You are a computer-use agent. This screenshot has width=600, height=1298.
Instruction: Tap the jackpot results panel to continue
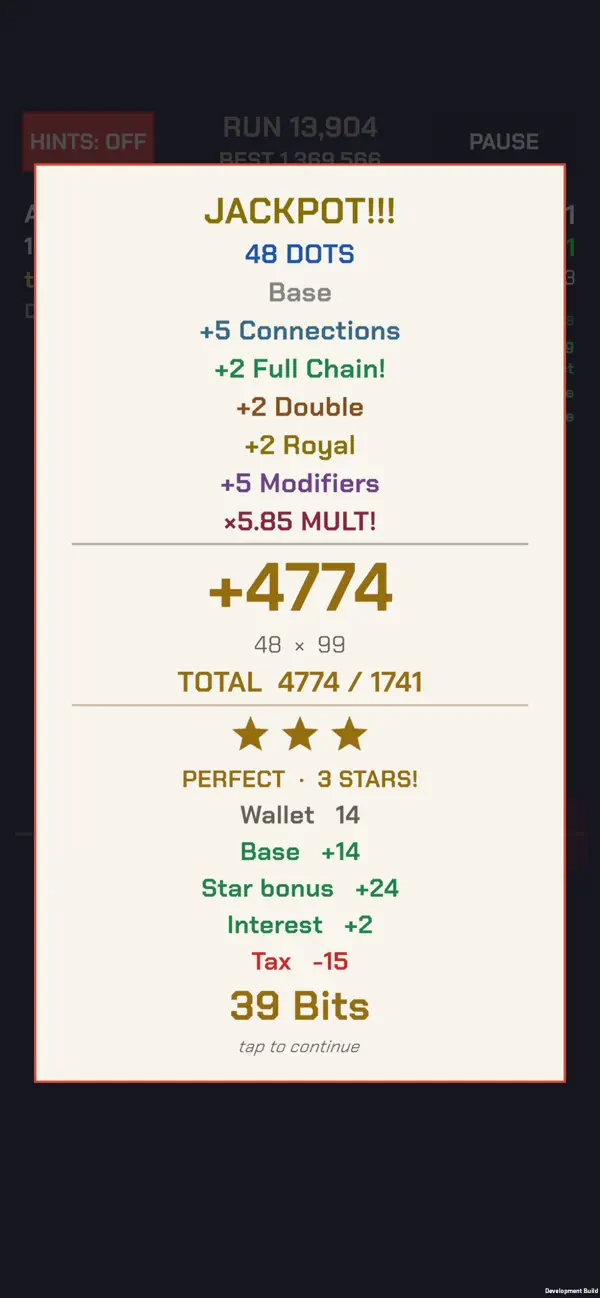click(x=300, y=623)
